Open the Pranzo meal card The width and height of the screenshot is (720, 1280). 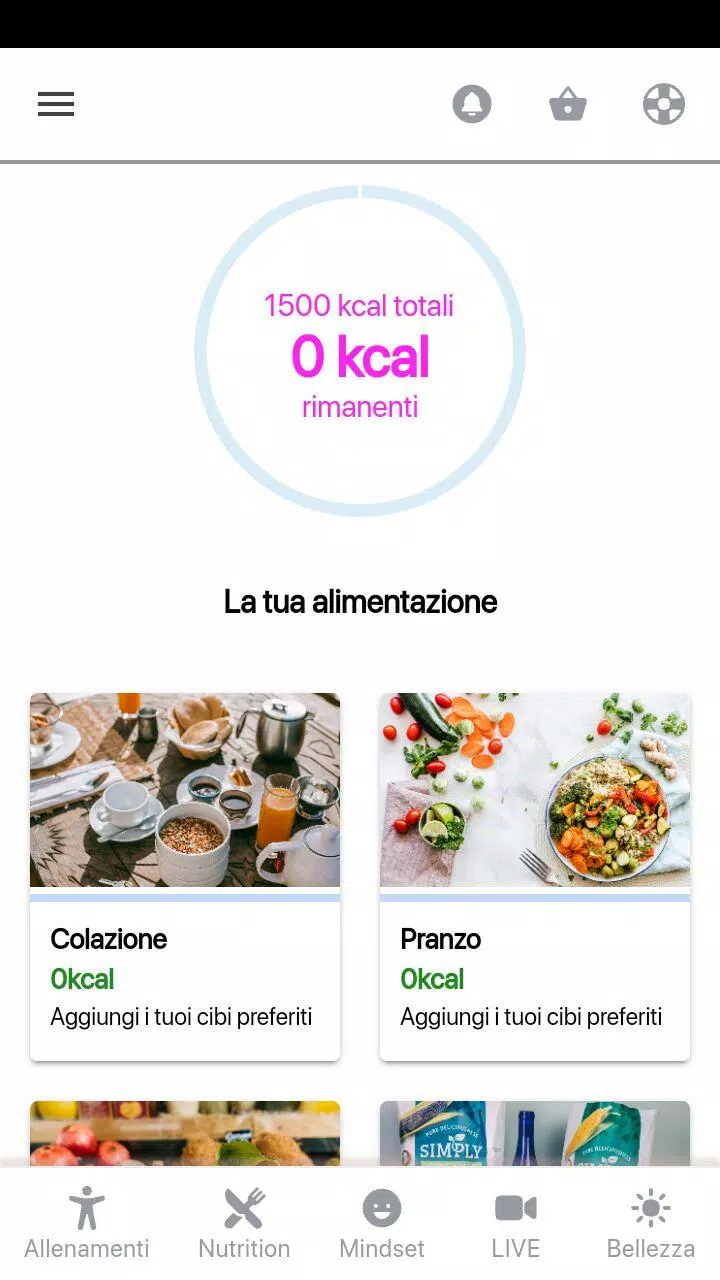535,876
